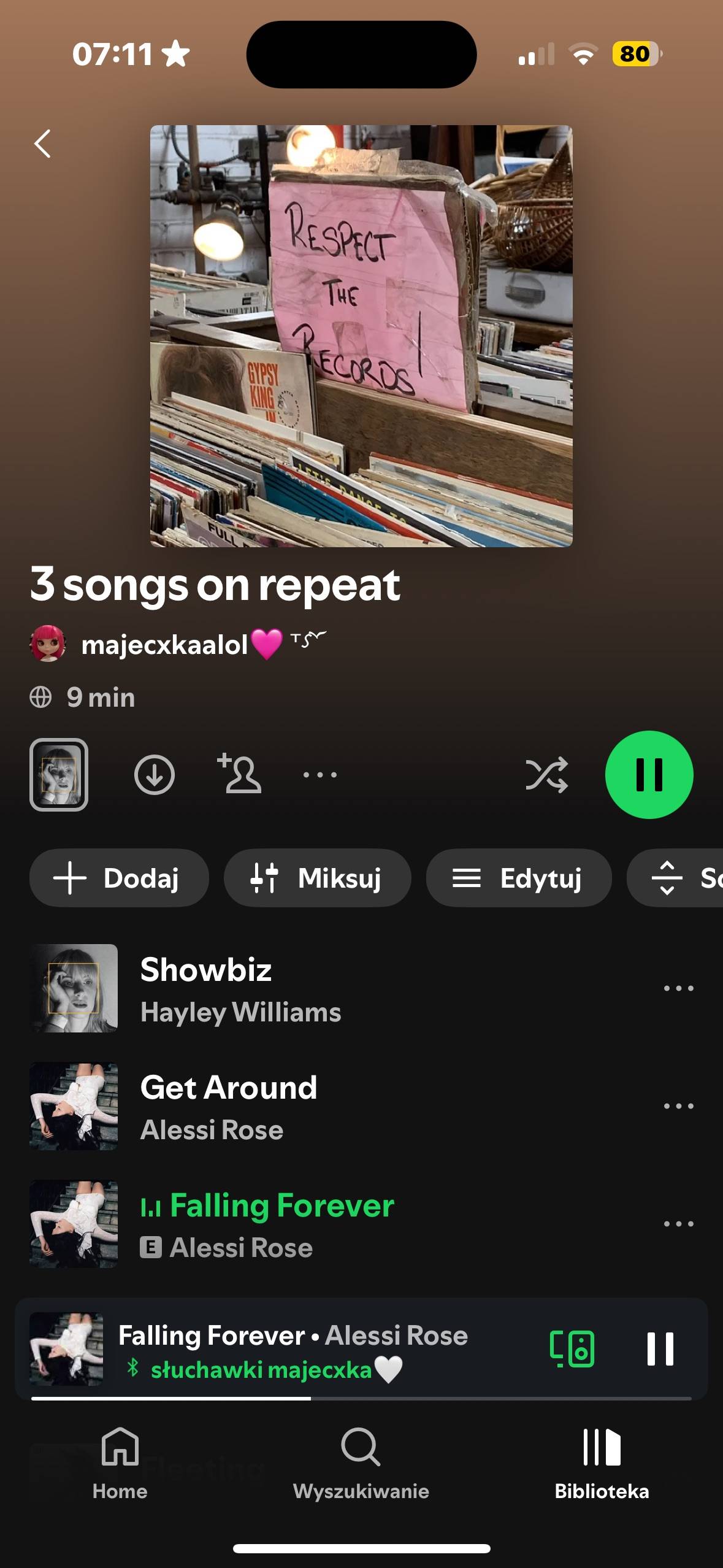This screenshot has height=1568, width=723.
Task: Open the playlist's three-dot options menu
Action: [320, 775]
